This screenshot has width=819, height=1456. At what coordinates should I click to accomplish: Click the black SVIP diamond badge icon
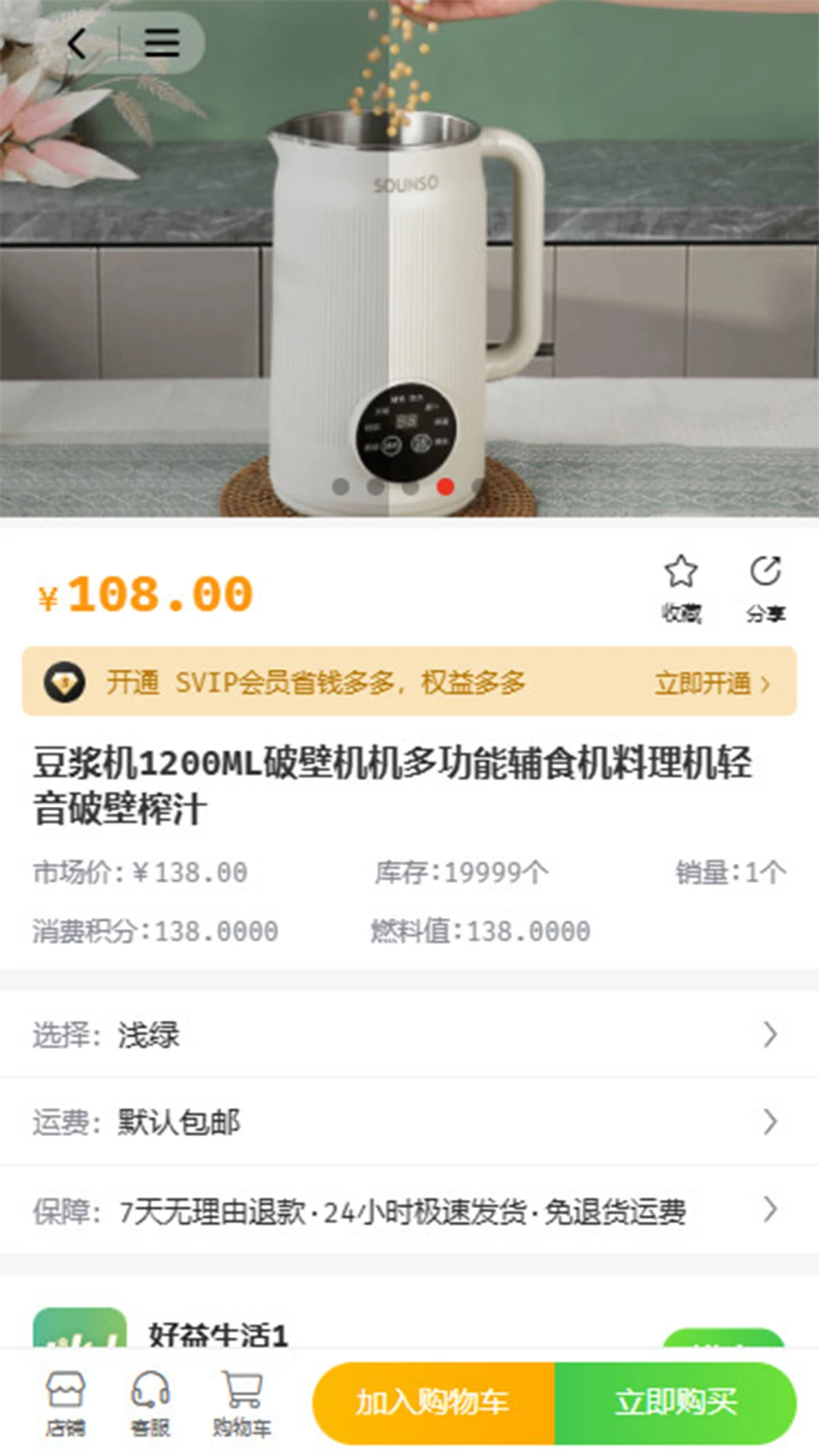click(65, 682)
